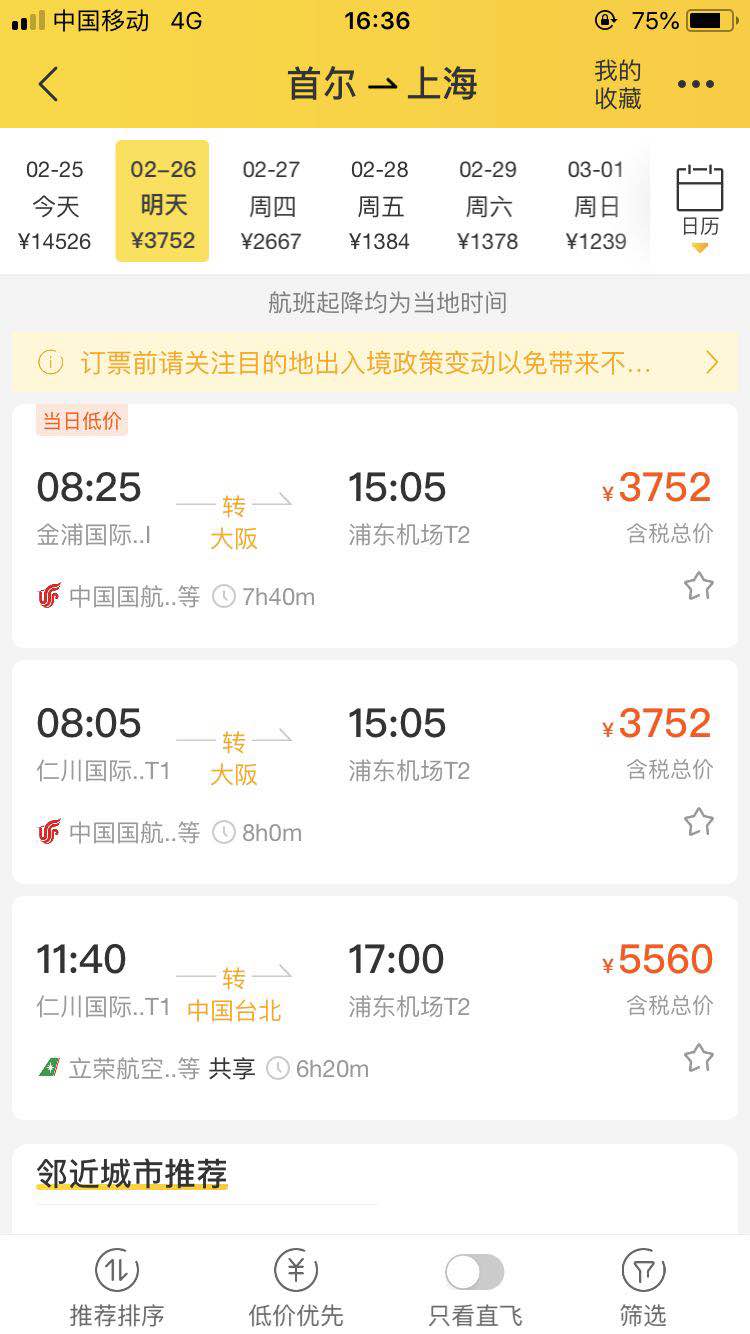Select the 02-25 今天 date
The height and width of the screenshot is (1334, 750).
[x=55, y=204]
